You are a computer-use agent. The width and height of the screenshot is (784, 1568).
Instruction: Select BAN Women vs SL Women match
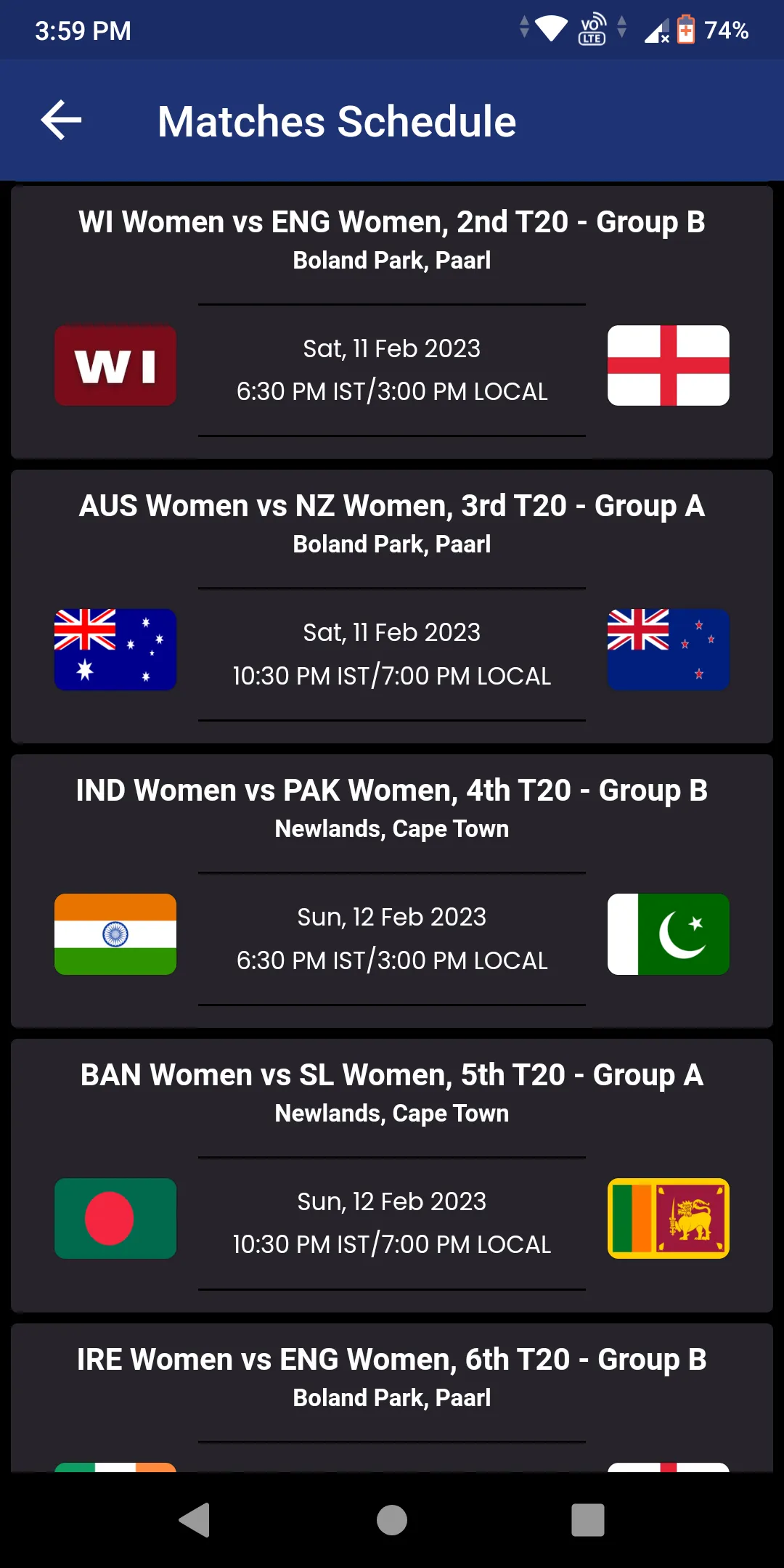[392, 1175]
